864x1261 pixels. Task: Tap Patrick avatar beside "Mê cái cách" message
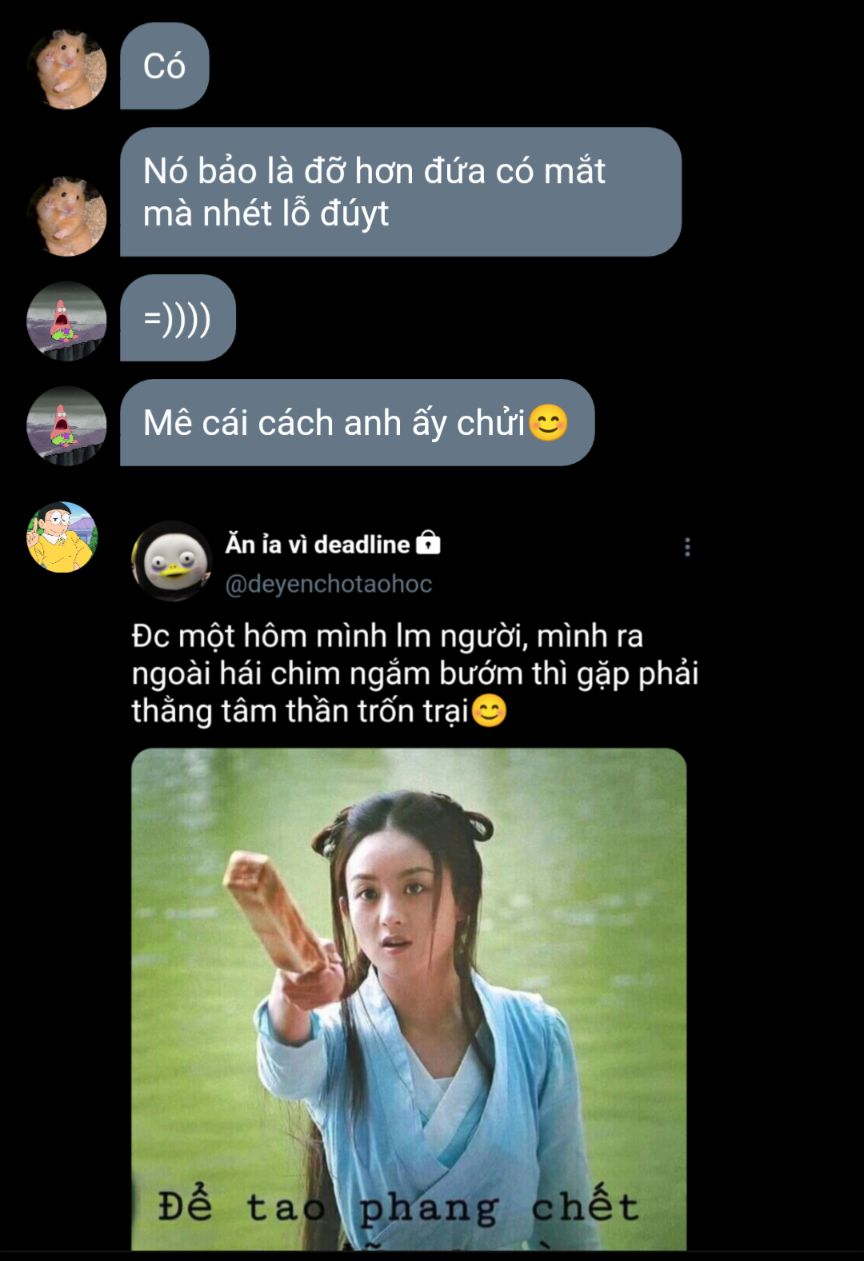click(66, 425)
